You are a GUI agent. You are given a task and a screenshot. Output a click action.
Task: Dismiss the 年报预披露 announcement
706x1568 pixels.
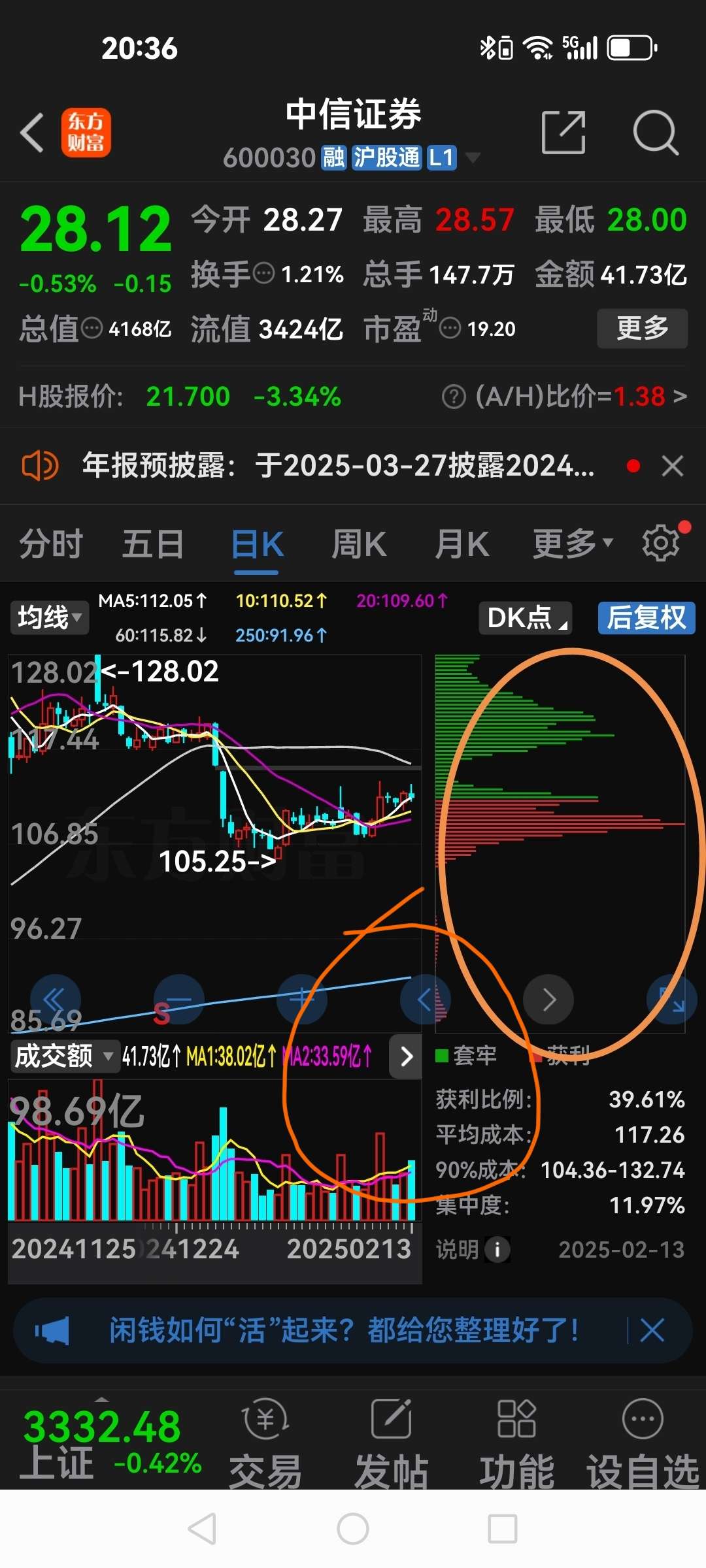point(672,466)
